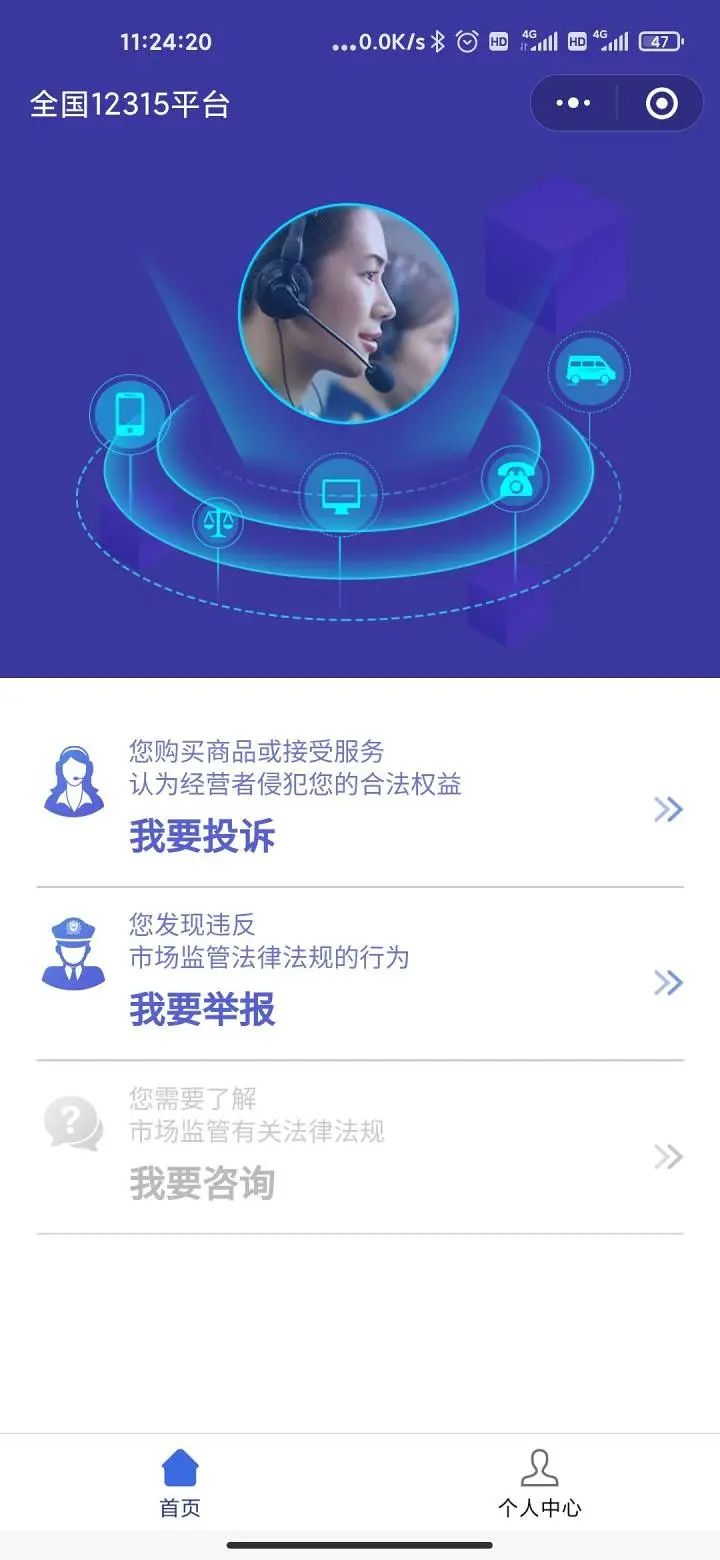Tap the circular close capsule button
This screenshot has width=720, height=1560.
click(x=660, y=102)
